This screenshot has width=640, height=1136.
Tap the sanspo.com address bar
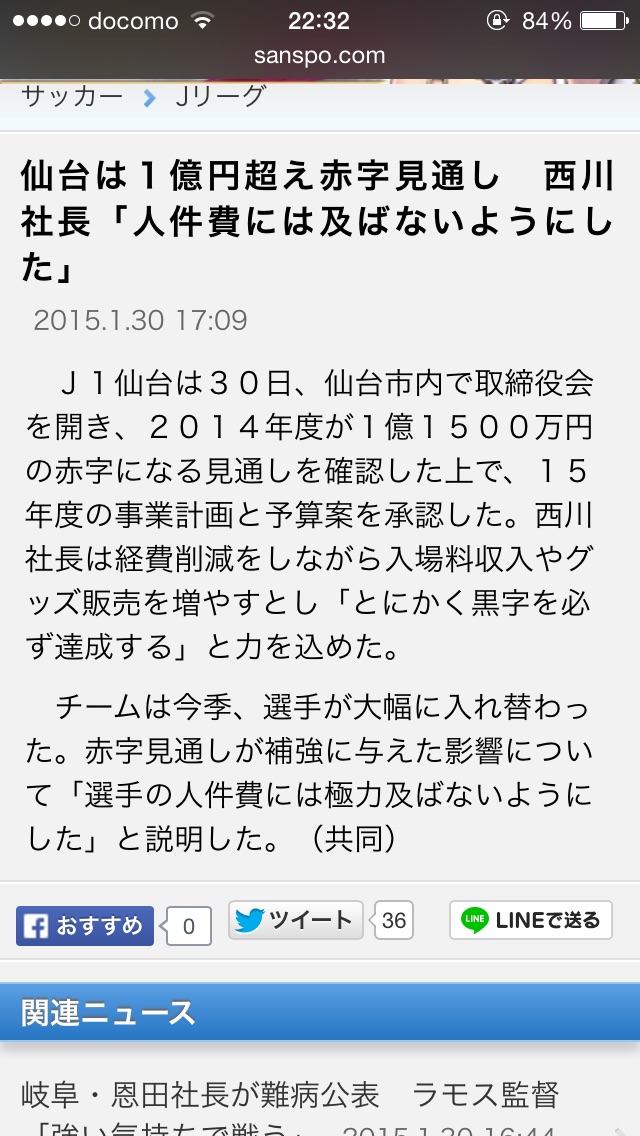320,56
